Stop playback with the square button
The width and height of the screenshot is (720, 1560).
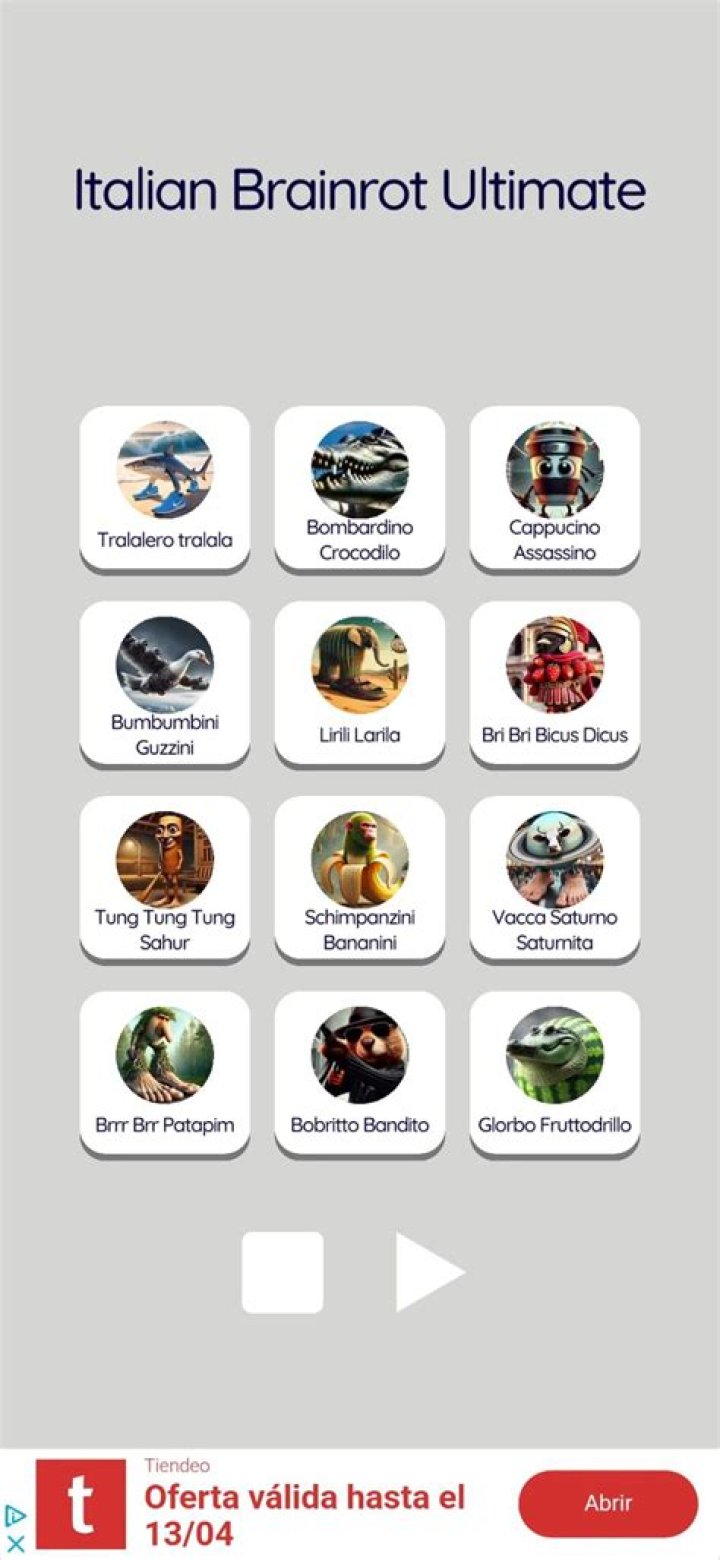[283, 1272]
